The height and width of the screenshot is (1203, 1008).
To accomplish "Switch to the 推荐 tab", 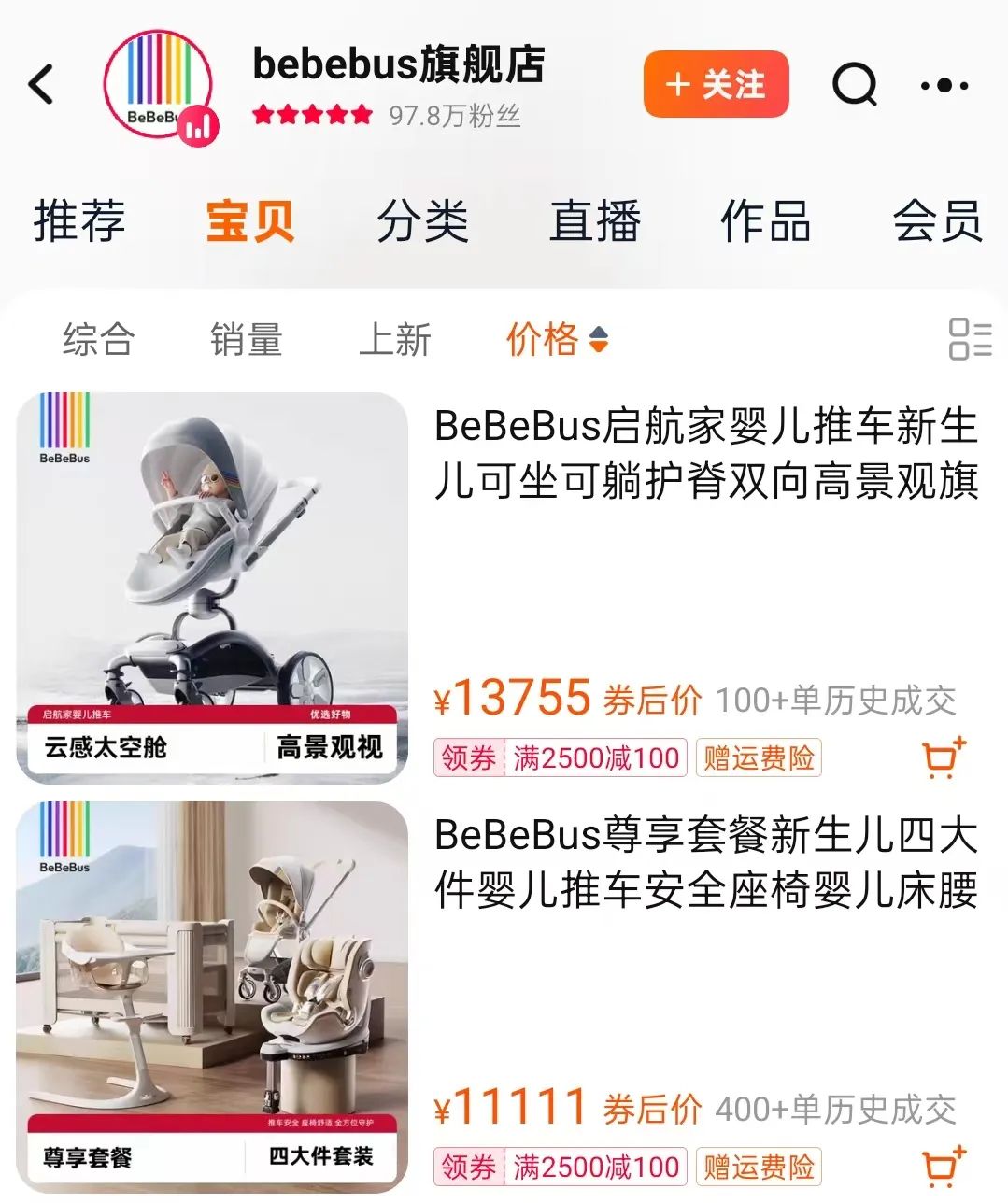I will coord(79,221).
